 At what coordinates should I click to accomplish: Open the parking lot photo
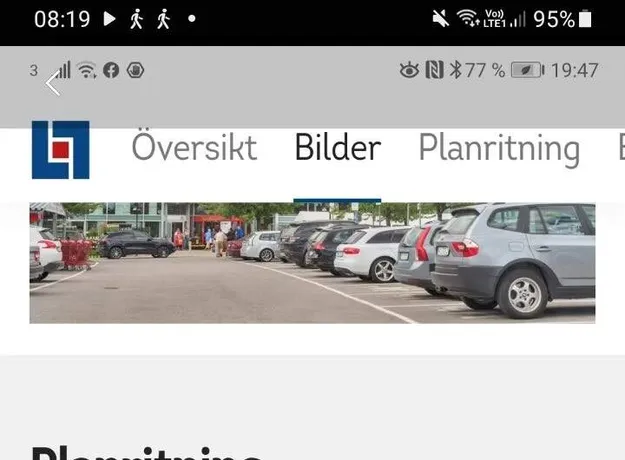(x=312, y=262)
